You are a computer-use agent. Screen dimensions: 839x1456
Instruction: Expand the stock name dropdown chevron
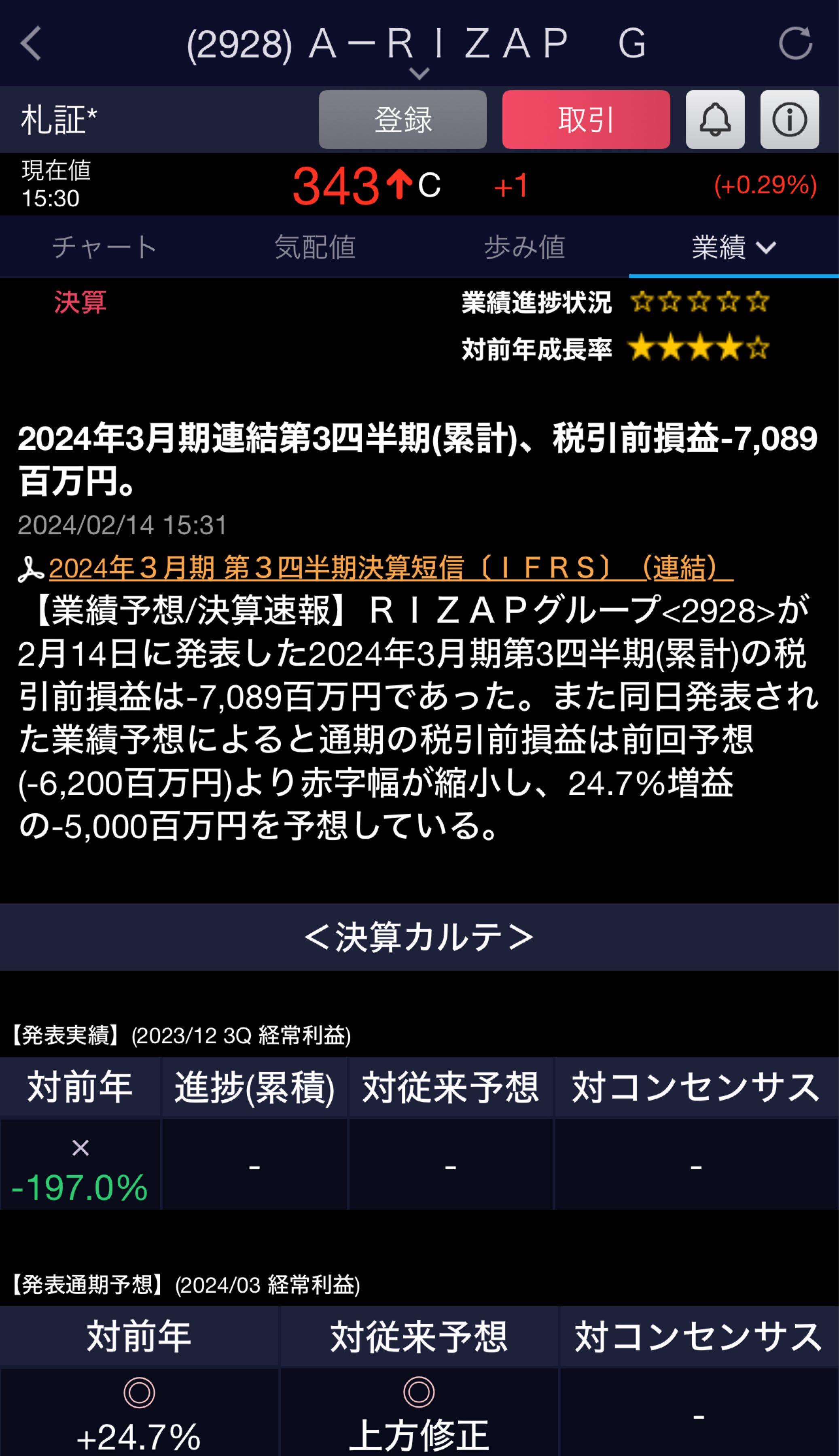(419, 73)
